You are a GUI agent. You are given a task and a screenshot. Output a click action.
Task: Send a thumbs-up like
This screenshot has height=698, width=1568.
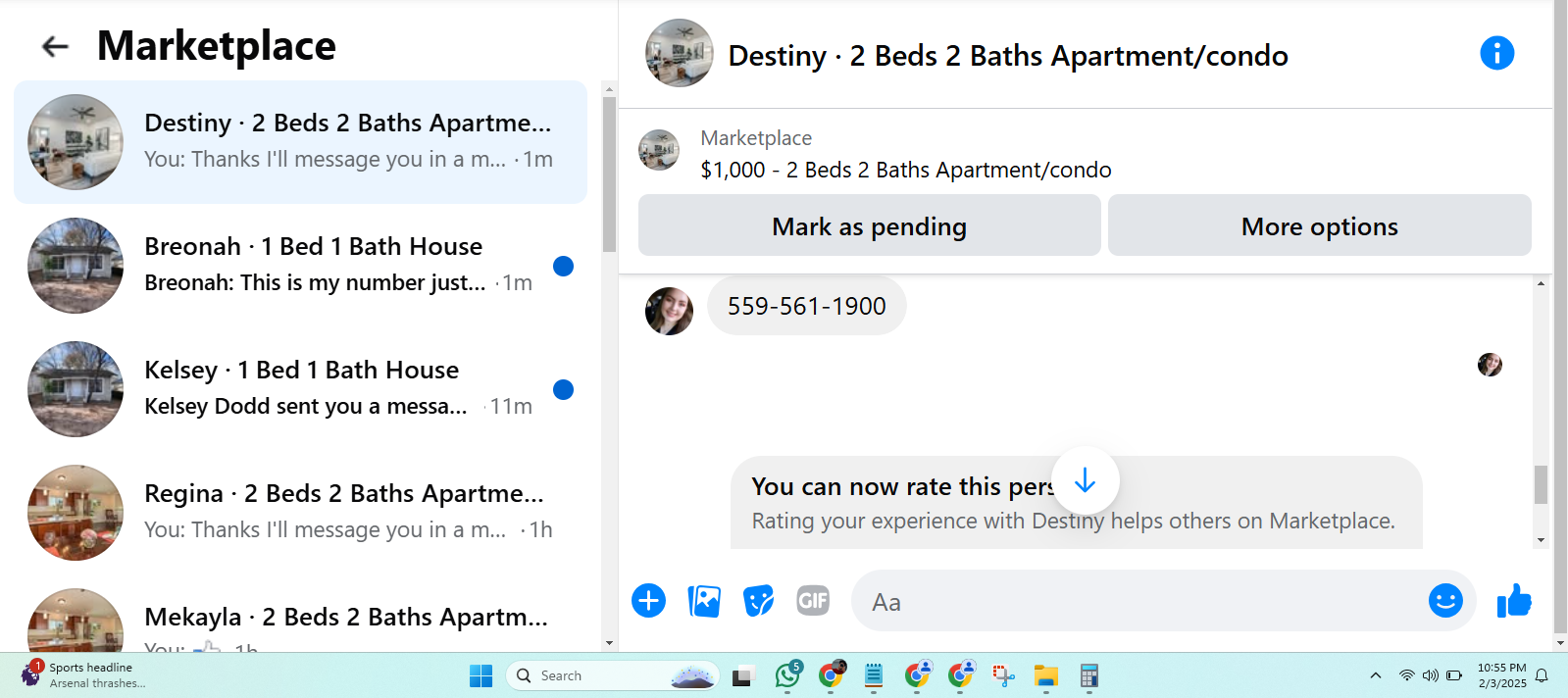point(1514,600)
